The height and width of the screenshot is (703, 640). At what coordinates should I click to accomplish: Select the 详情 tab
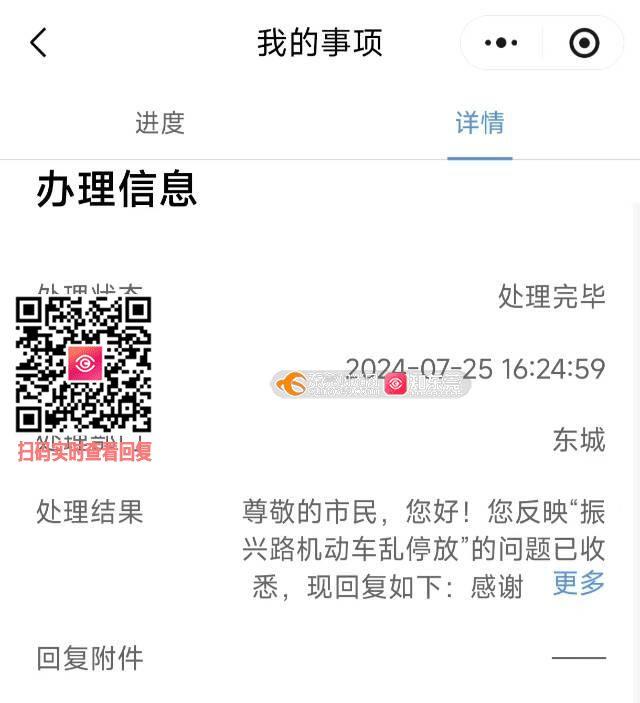(x=480, y=123)
